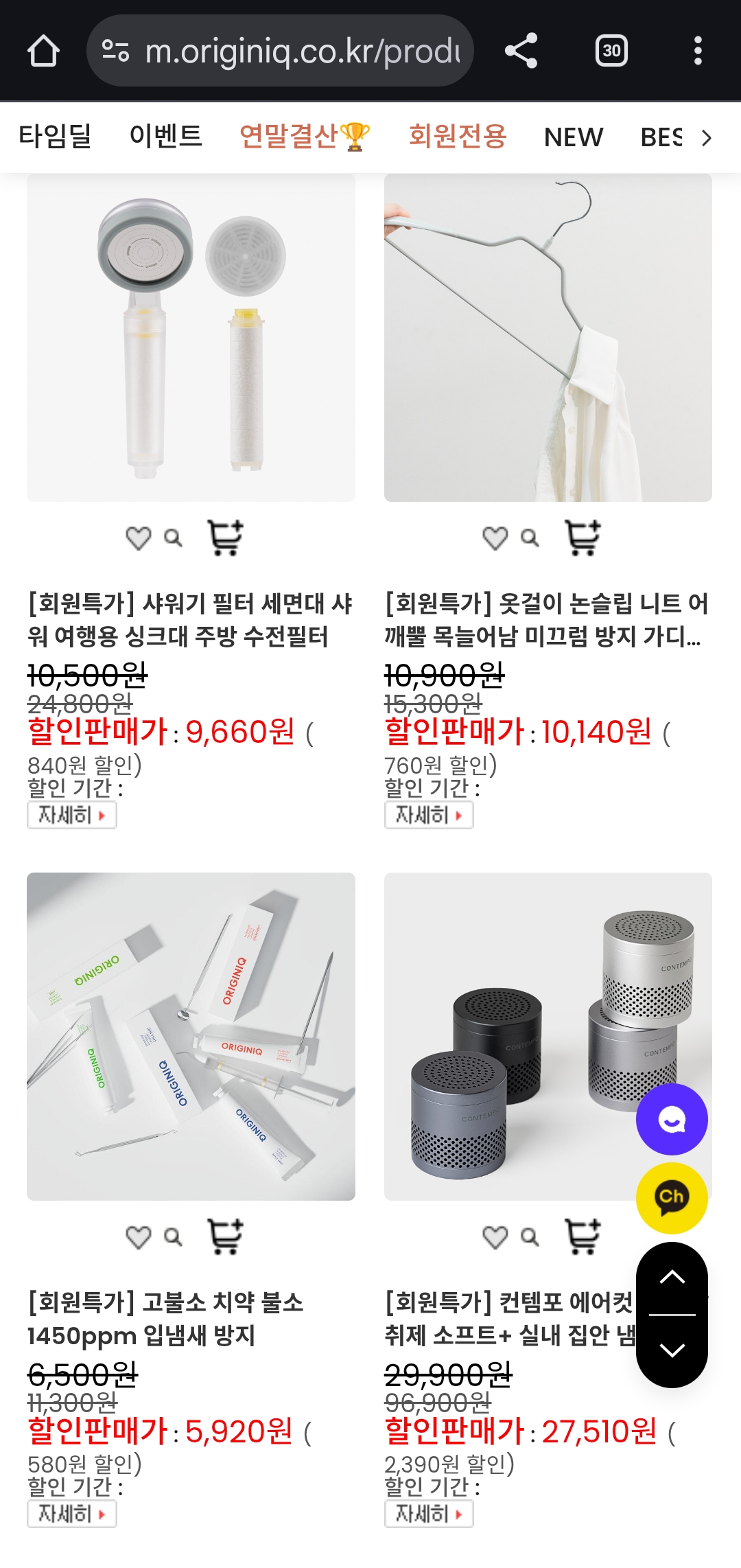Select the 연말결산 tab

coord(304,137)
